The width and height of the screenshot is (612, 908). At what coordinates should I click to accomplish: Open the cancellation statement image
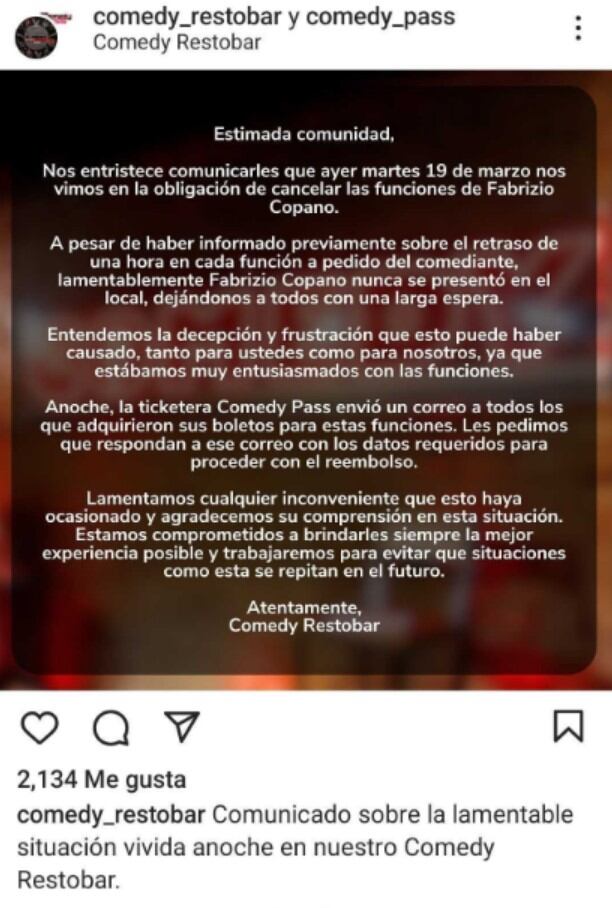coord(305,380)
